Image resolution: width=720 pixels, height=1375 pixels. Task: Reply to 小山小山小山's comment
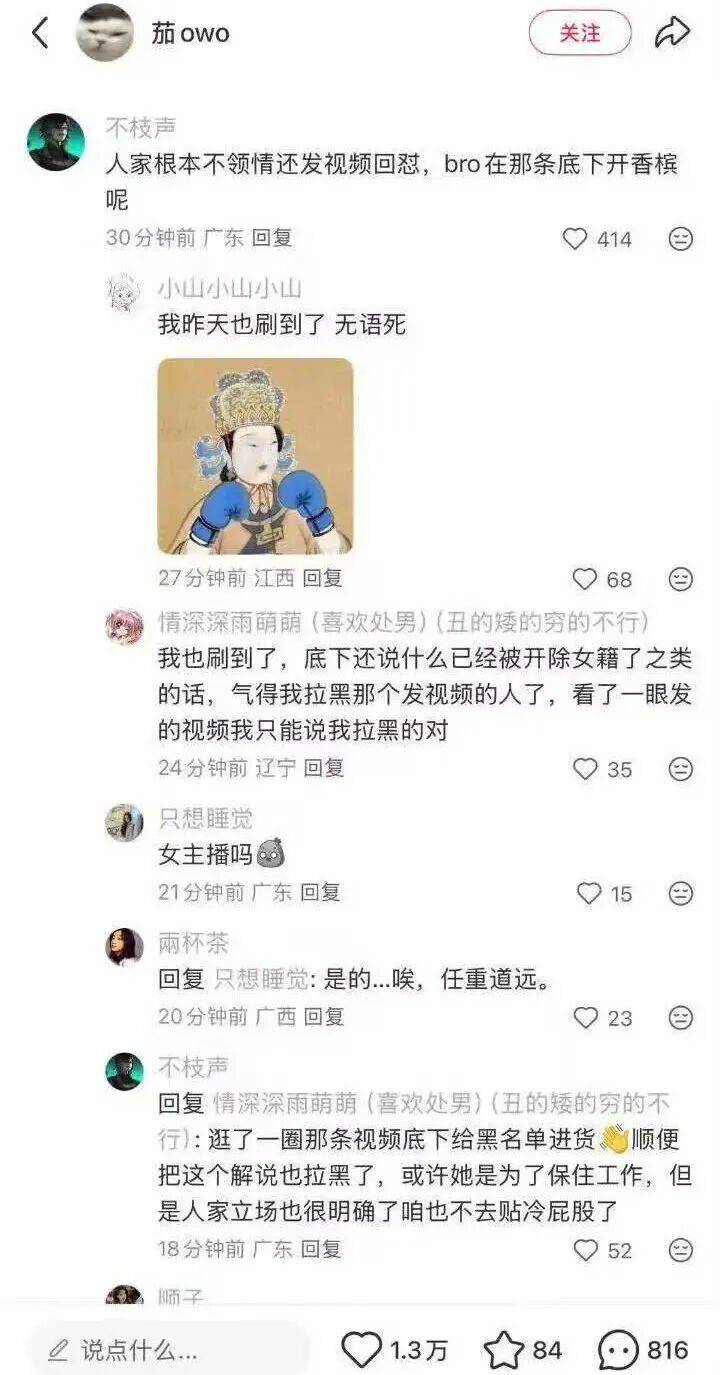pyautogui.click(x=322, y=578)
